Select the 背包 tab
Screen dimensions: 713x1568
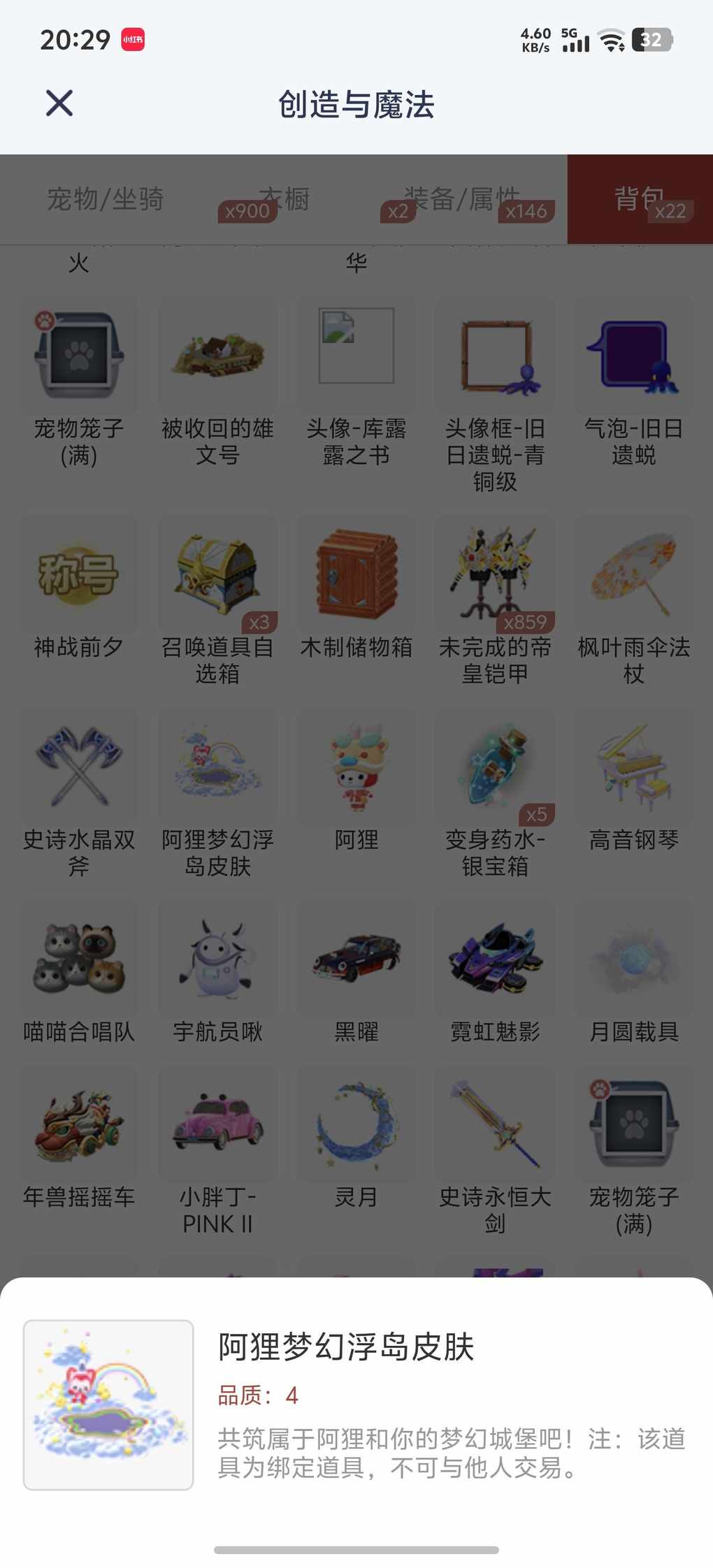(640, 199)
